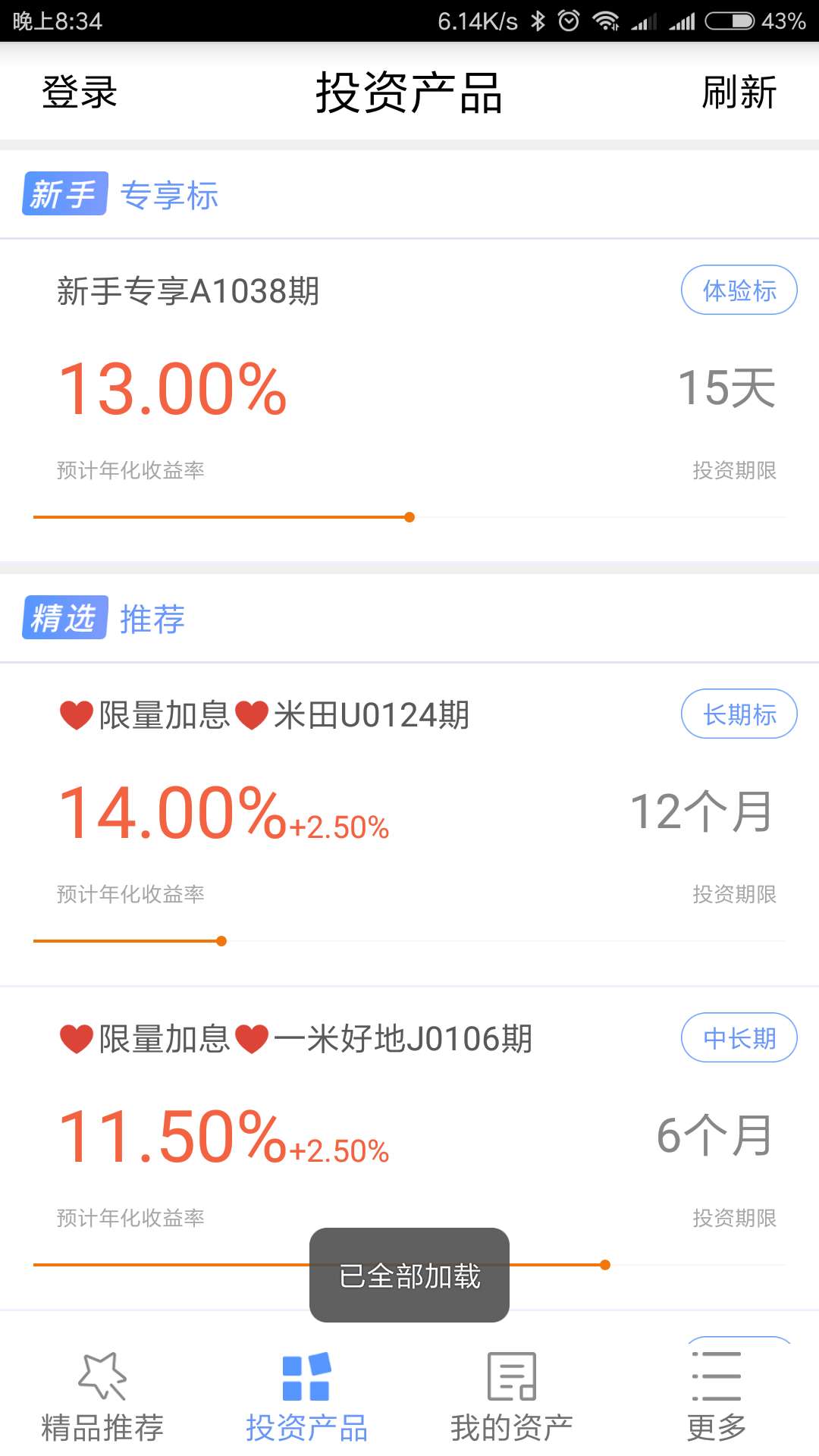819x1456 pixels.
Task: Open the 米田U0124期 product card
Action: tap(409, 824)
